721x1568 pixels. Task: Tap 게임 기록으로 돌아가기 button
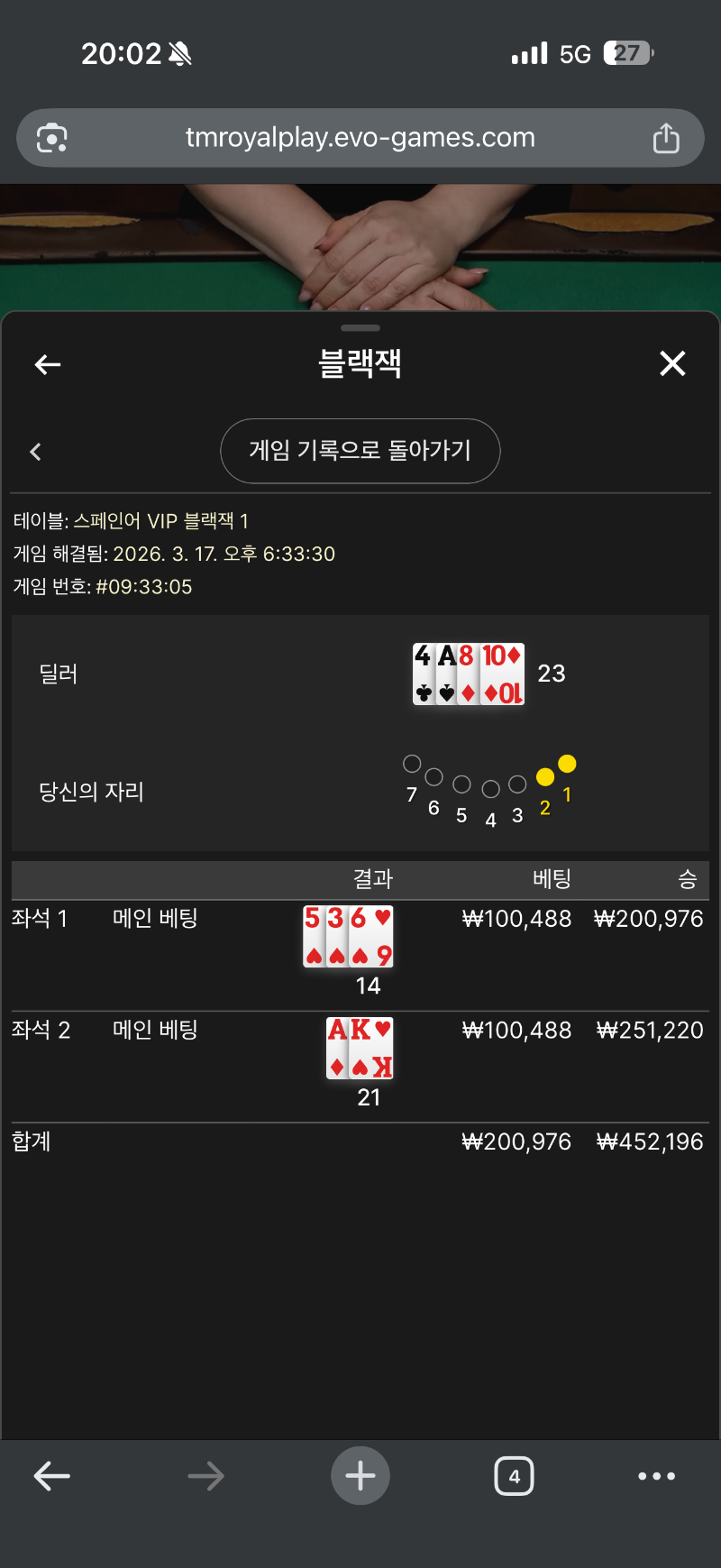[x=360, y=451]
